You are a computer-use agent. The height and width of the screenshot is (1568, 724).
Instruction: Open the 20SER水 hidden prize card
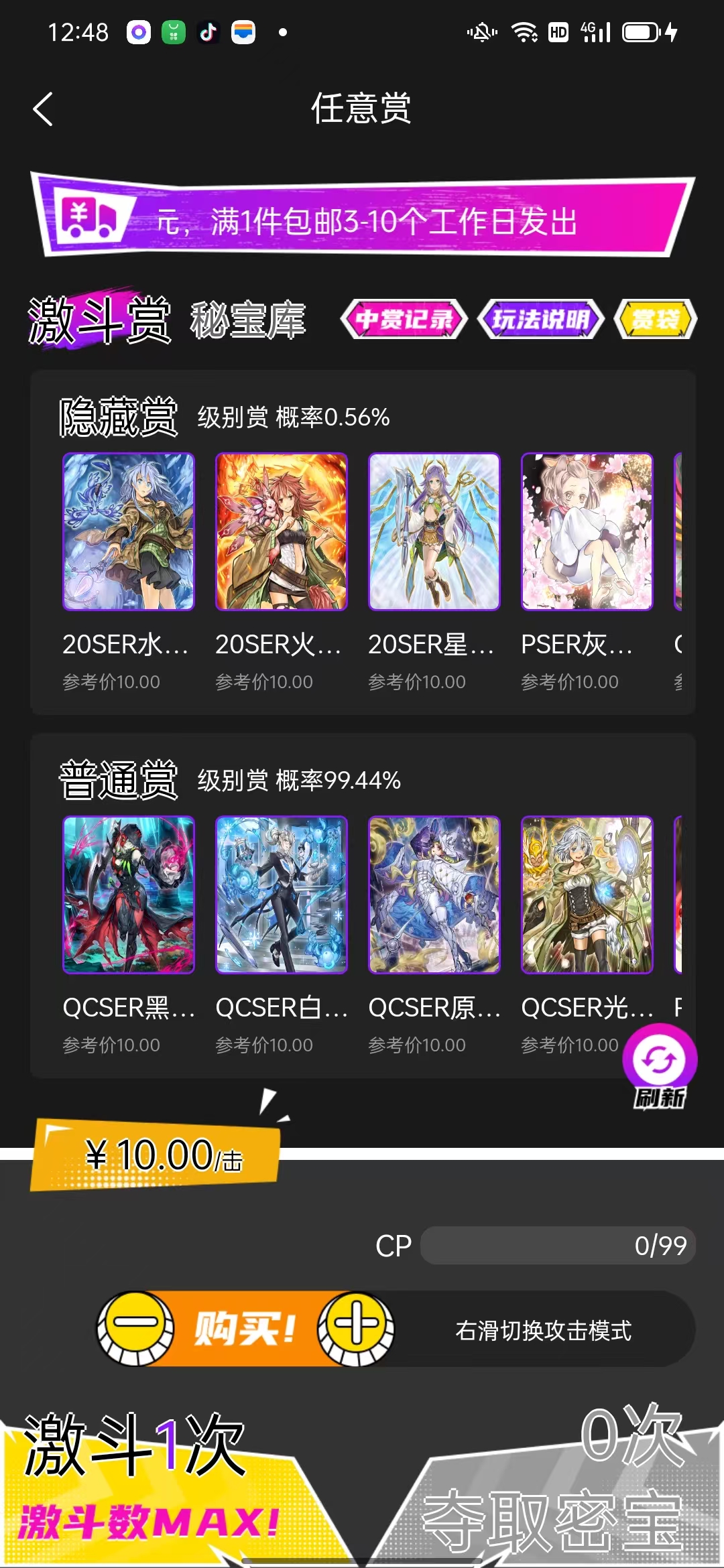click(129, 532)
